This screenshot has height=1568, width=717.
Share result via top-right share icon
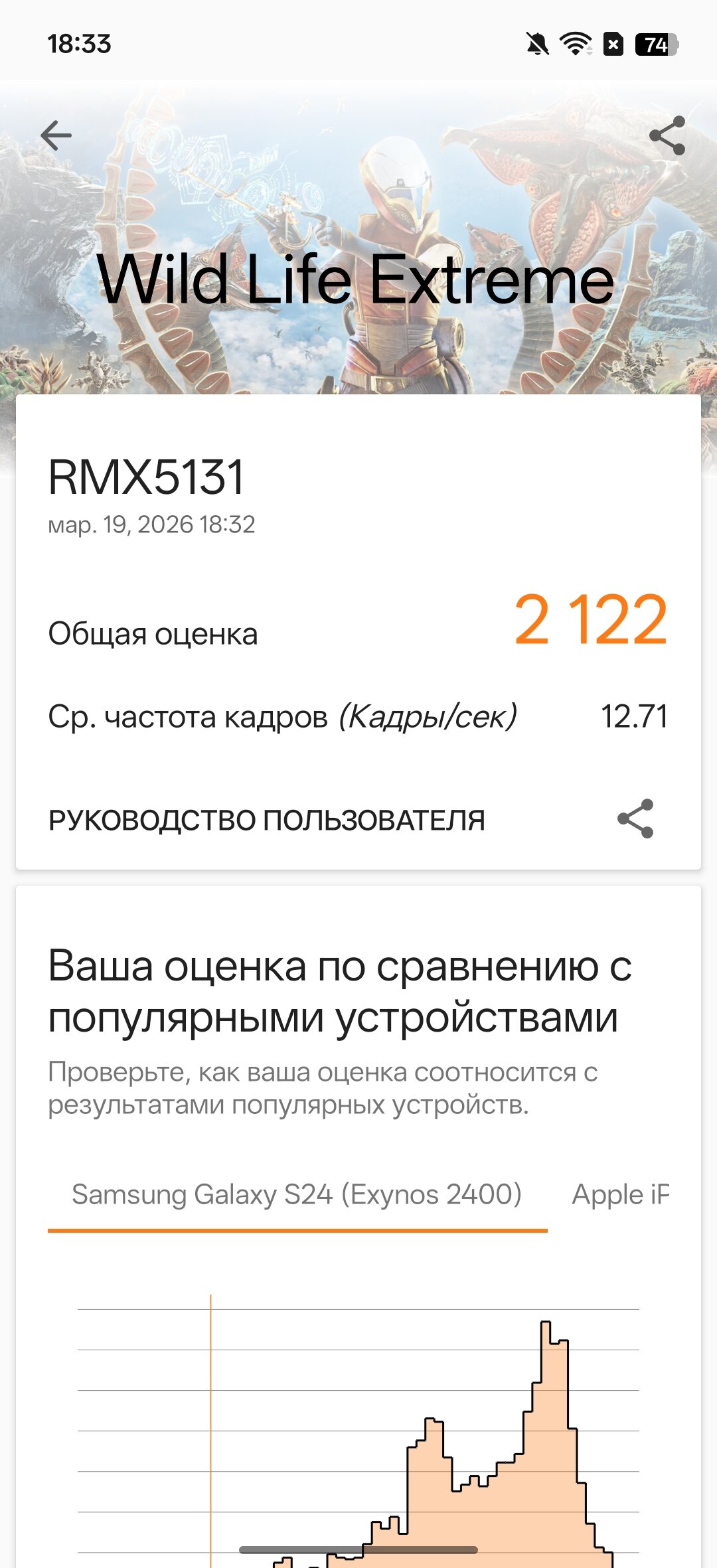point(667,136)
